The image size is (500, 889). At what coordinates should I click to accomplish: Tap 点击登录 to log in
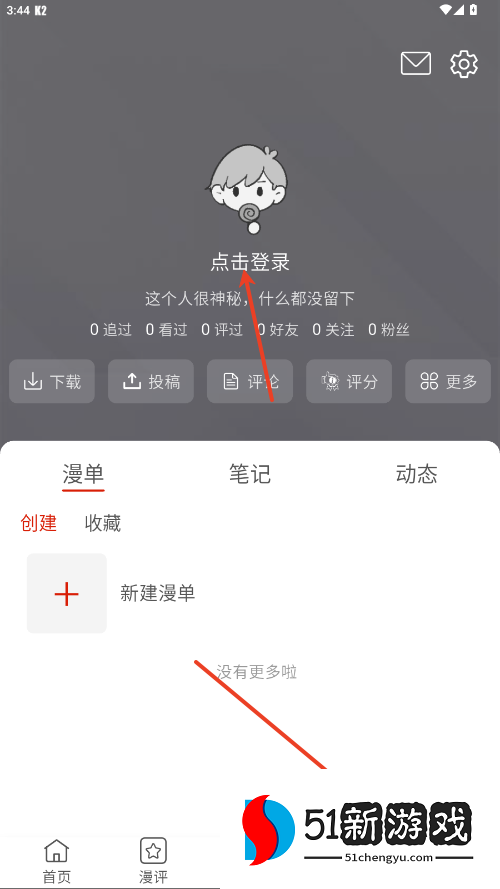click(x=250, y=262)
